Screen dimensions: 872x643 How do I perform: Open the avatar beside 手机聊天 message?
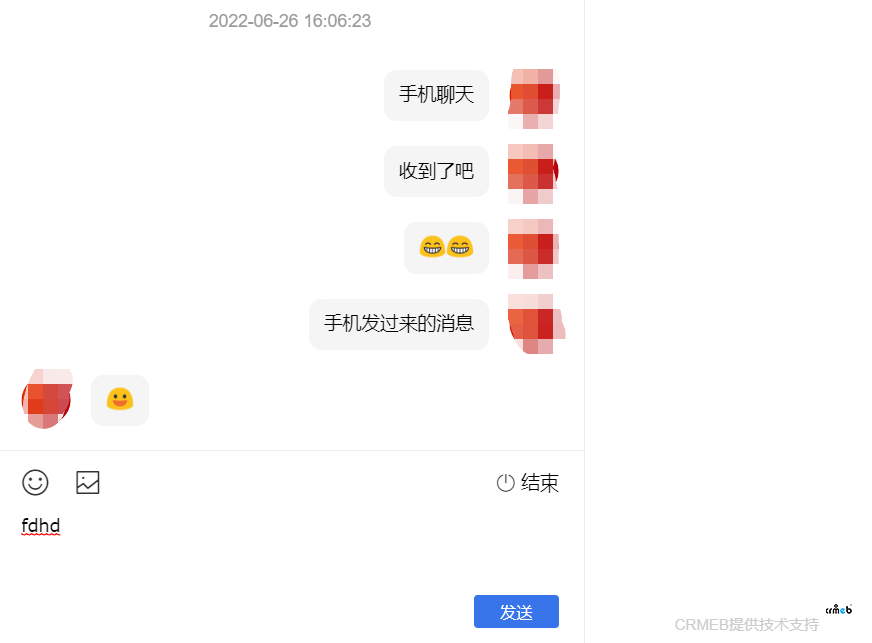point(533,97)
